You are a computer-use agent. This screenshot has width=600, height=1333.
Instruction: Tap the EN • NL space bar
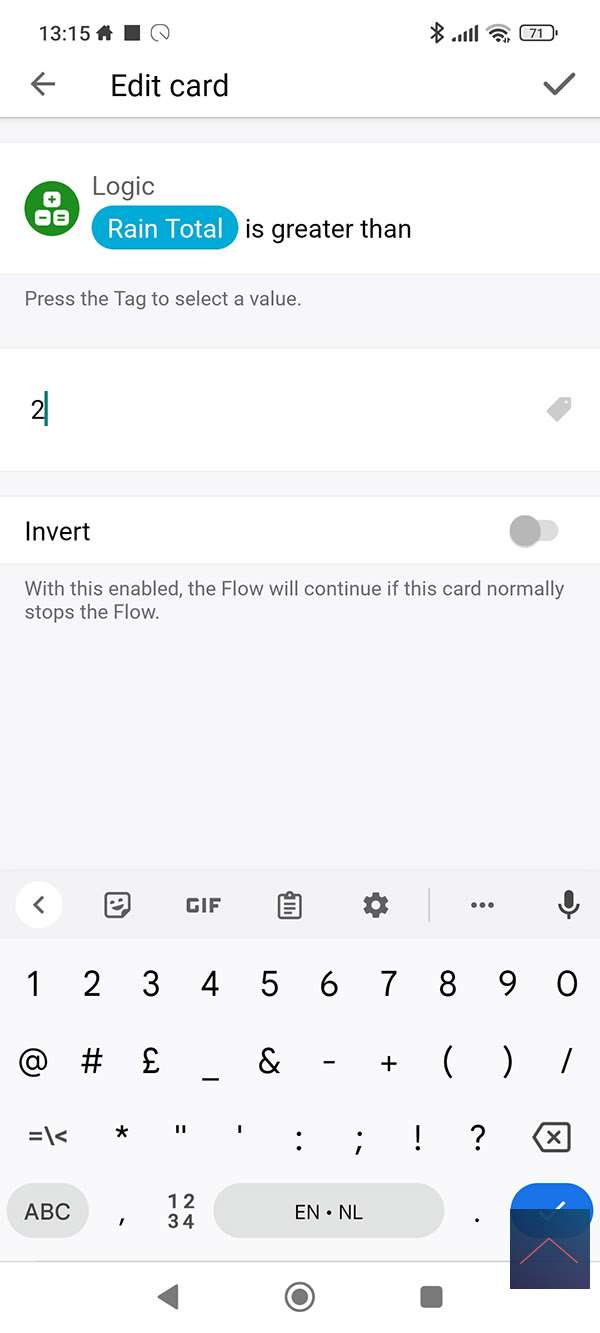coord(328,1211)
